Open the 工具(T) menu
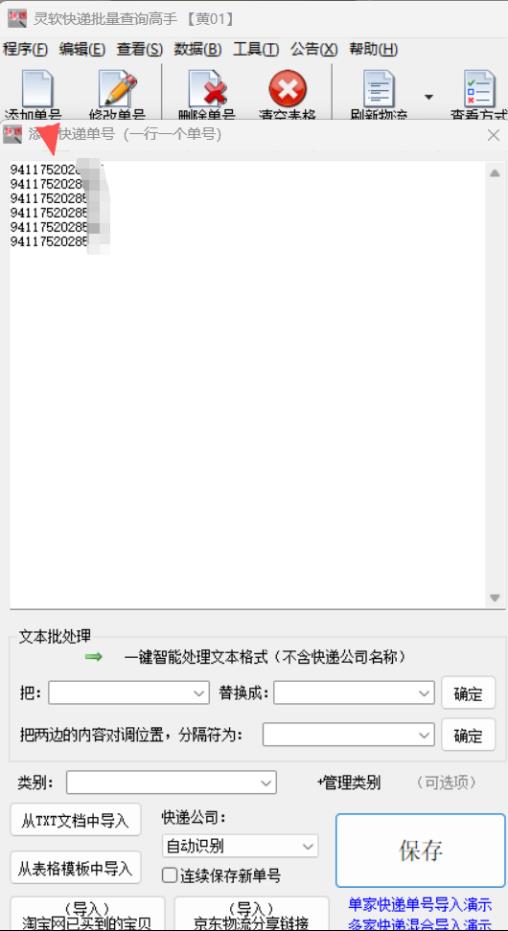Screen dimensions: 508x931 point(256,49)
